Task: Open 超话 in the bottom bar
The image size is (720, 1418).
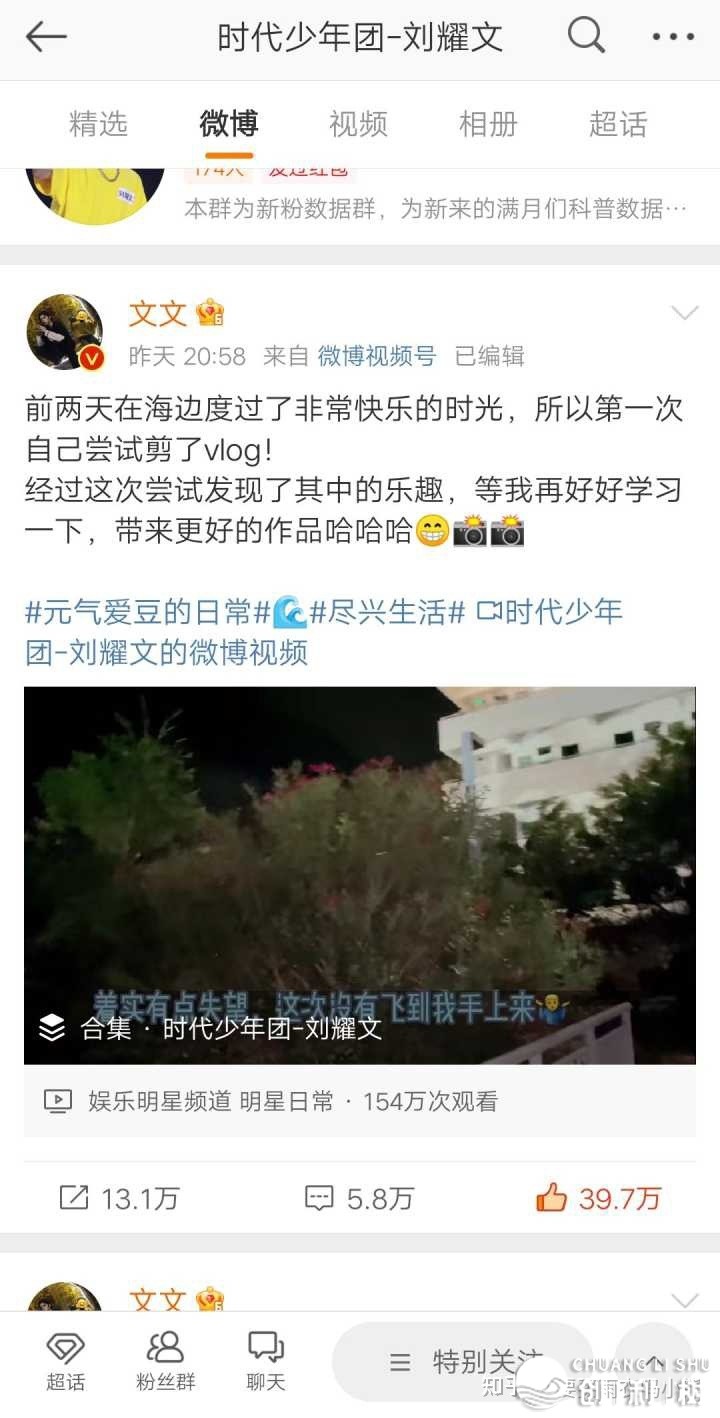Action: (x=66, y=1362)
